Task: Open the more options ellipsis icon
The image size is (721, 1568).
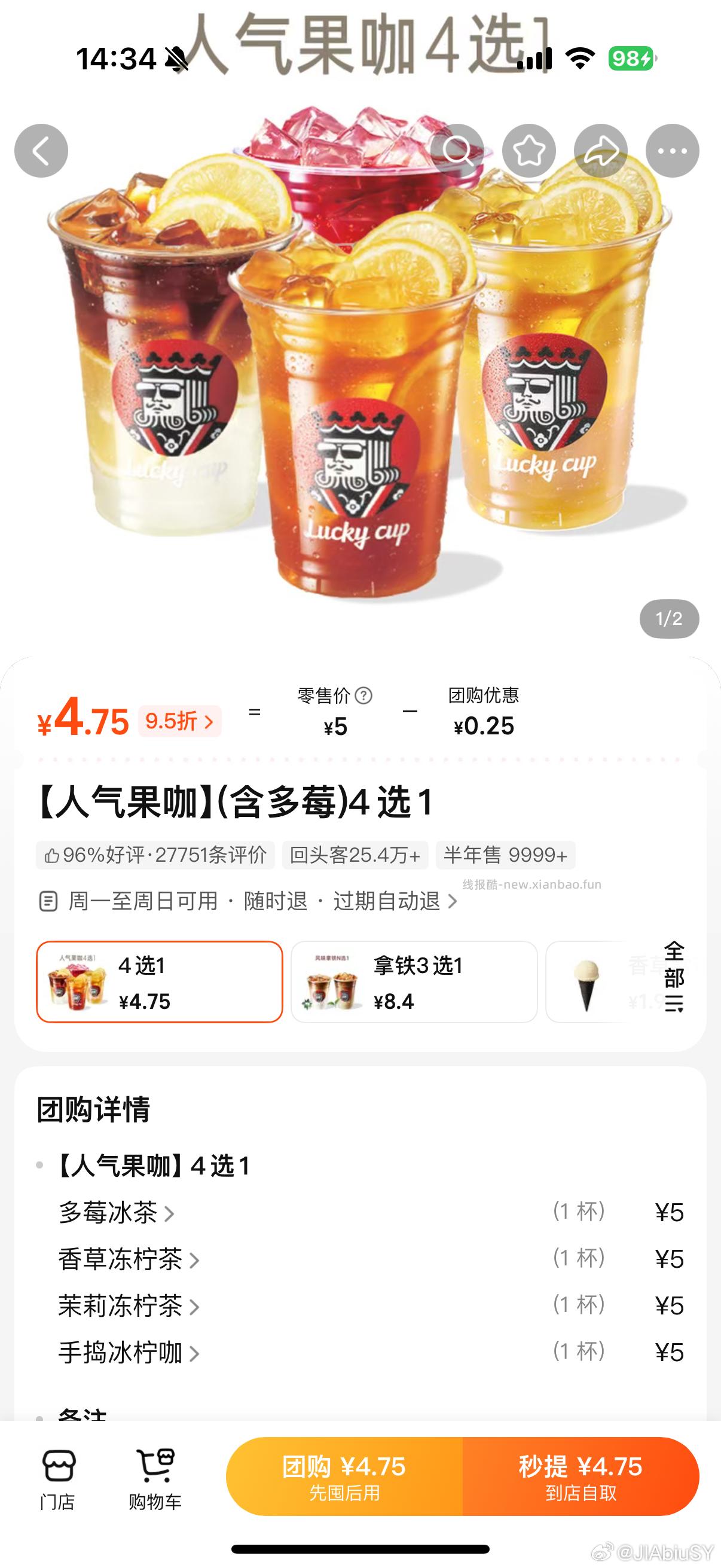Action: 672,150
